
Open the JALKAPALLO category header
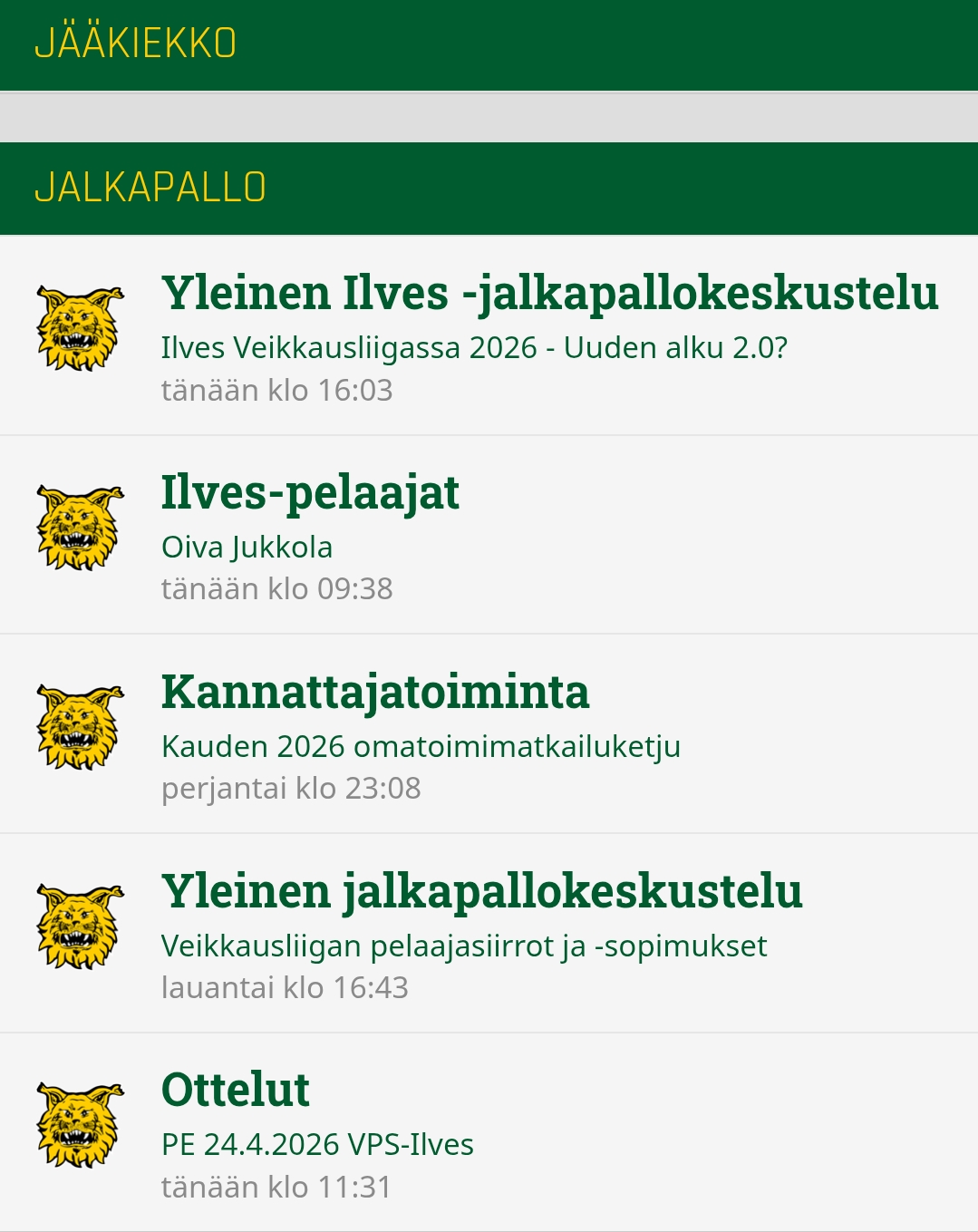click(x=150, y=188)
